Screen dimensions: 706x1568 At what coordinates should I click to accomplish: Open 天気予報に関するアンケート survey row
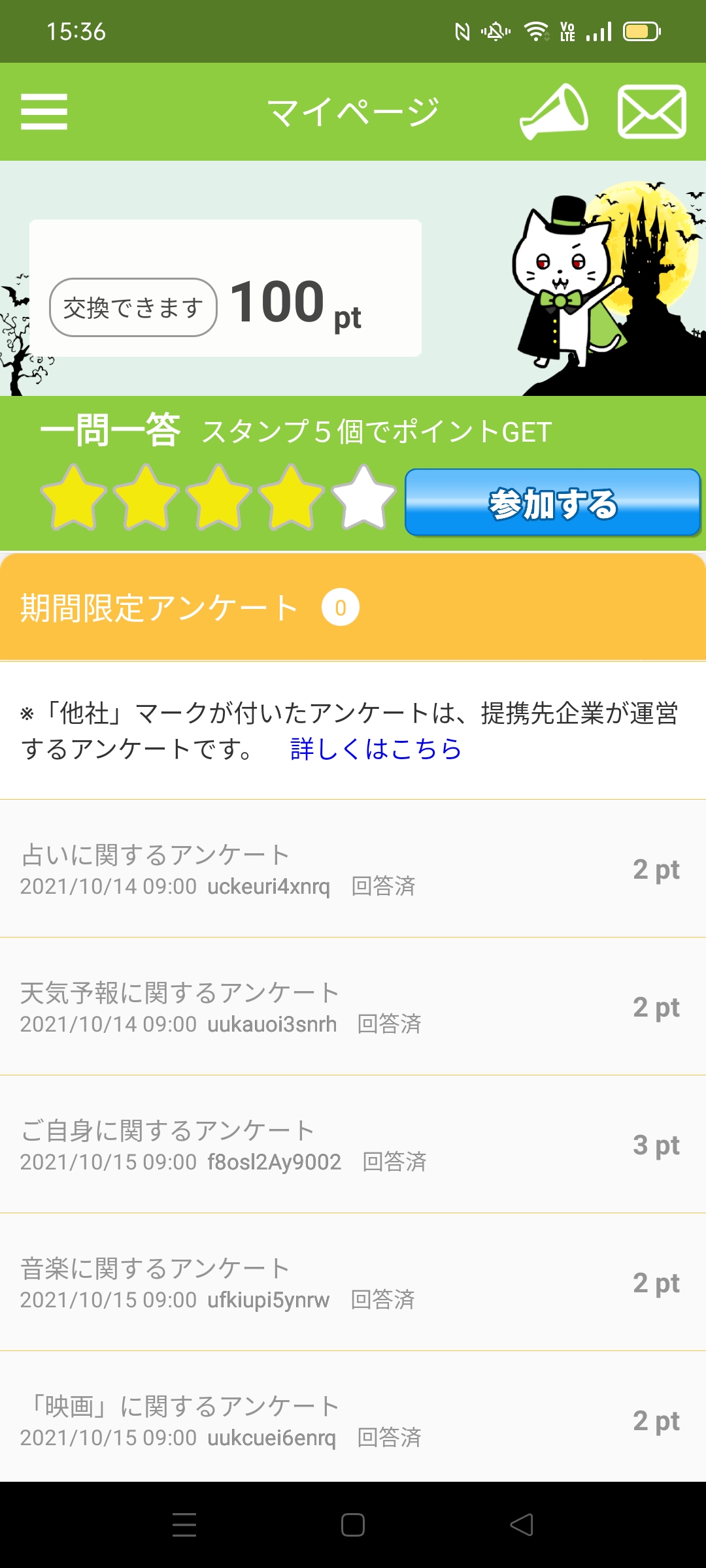click(353, 1006)
